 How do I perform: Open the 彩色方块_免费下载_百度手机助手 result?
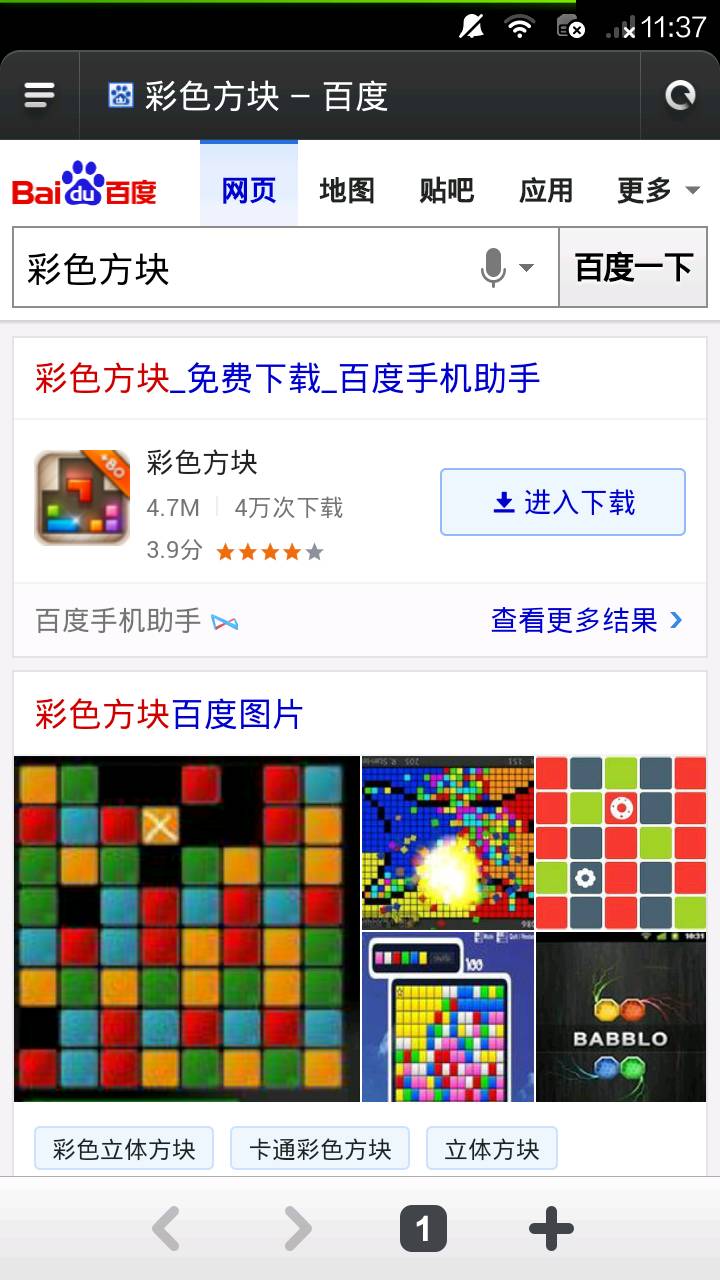(x=288, y=379)
